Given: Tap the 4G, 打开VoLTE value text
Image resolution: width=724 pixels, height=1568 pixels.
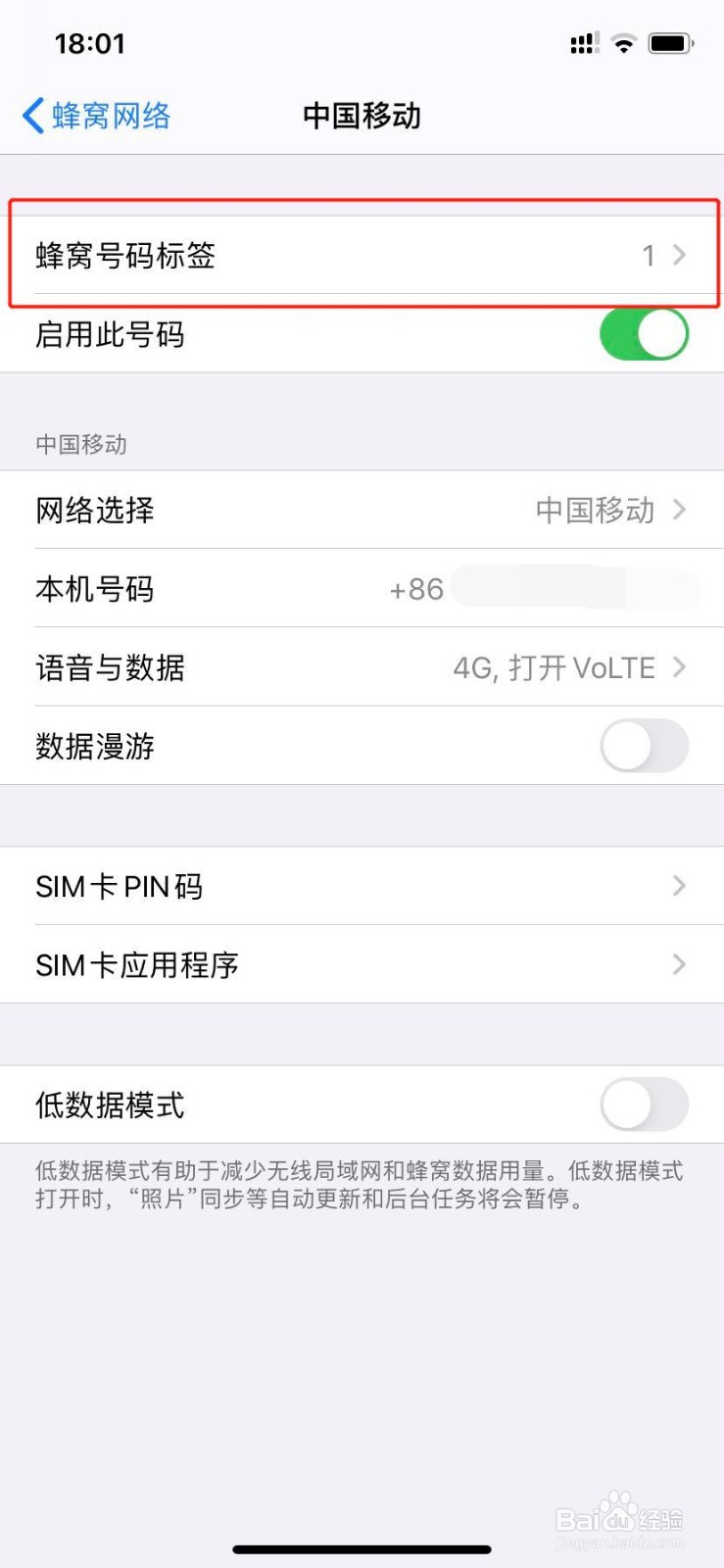Looking at the screenshot, I should 555,667.
